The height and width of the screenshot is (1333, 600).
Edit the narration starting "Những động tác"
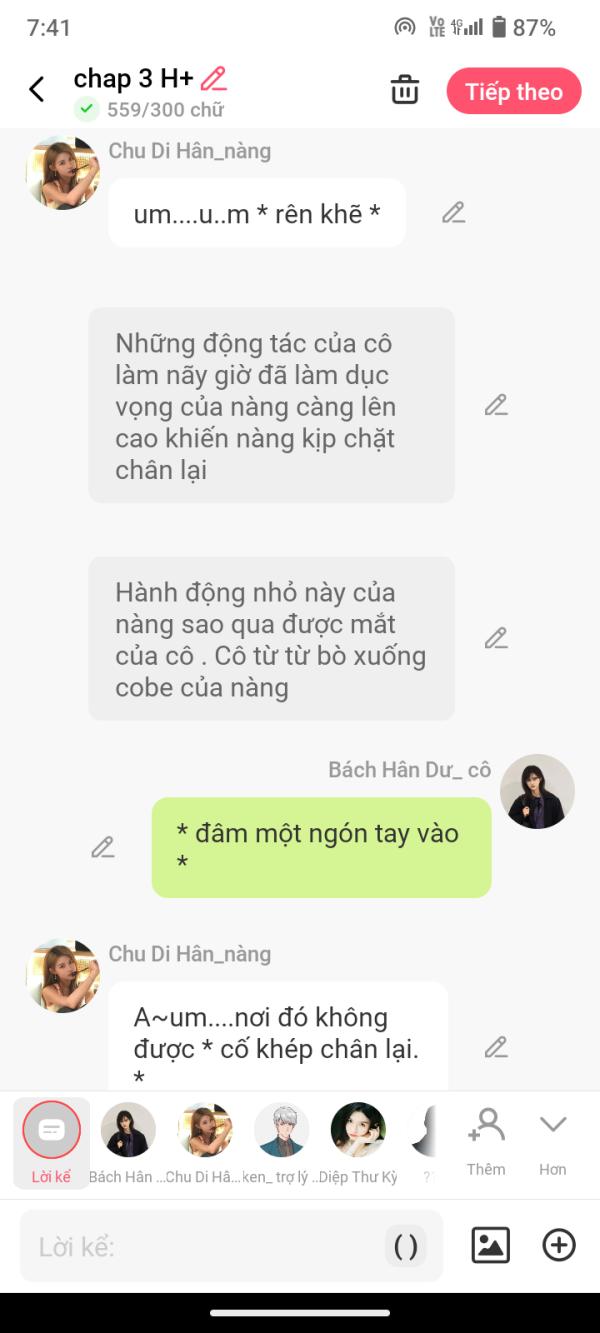496,405
